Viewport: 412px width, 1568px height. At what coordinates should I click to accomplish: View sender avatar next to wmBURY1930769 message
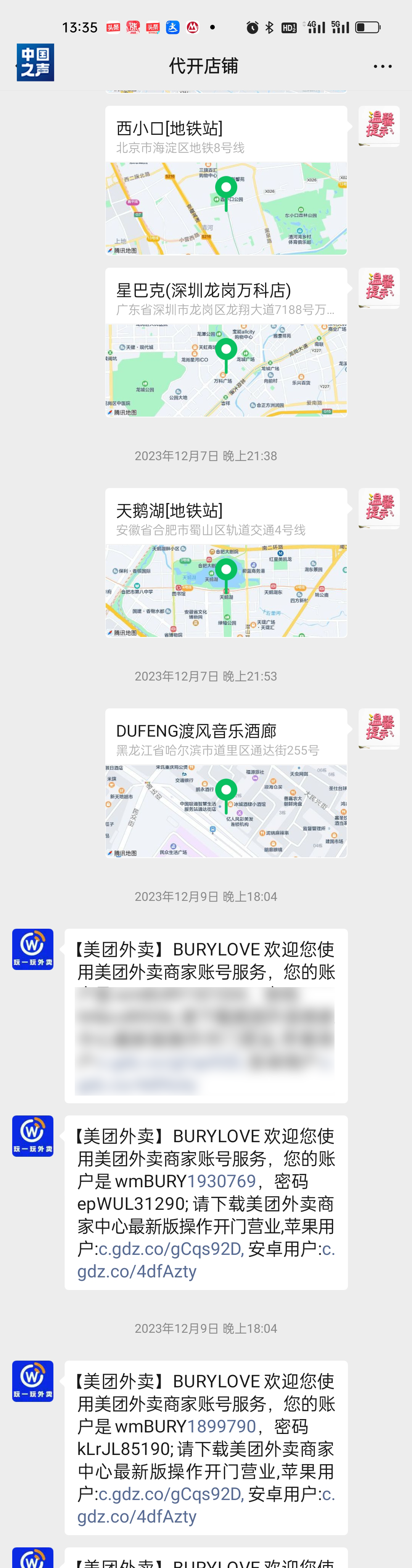click(33, 1136)
